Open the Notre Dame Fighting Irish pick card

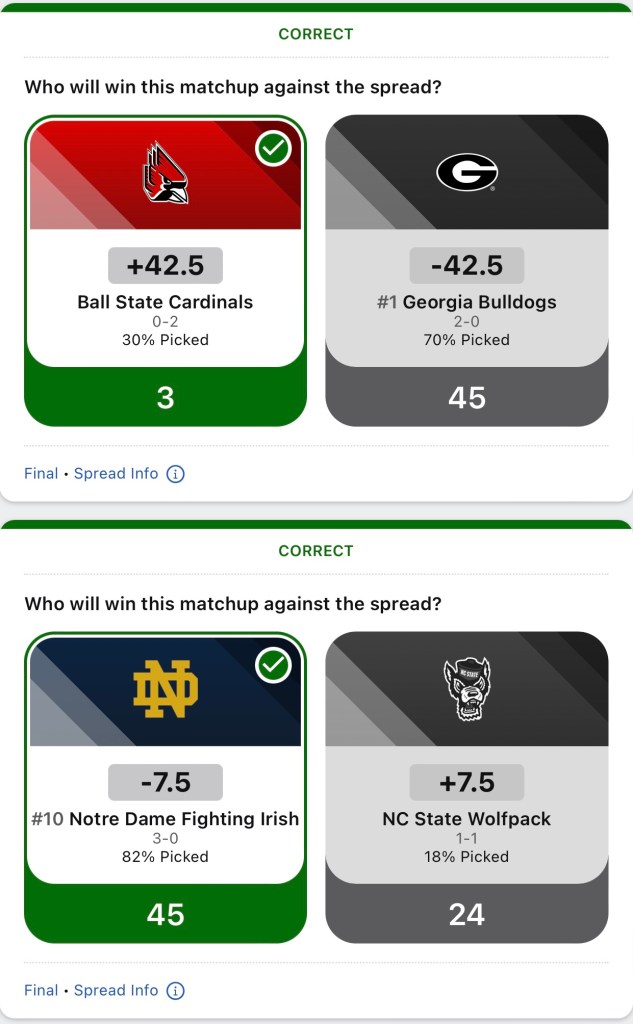tap(165, 787)
